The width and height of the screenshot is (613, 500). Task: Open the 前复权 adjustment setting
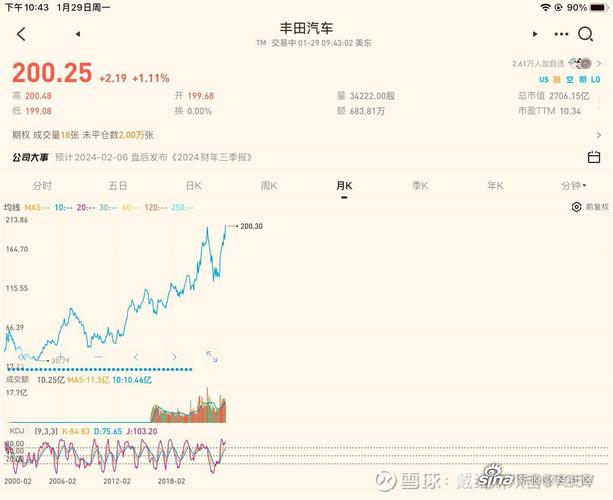pyautogui.click(x=590, y=207)
